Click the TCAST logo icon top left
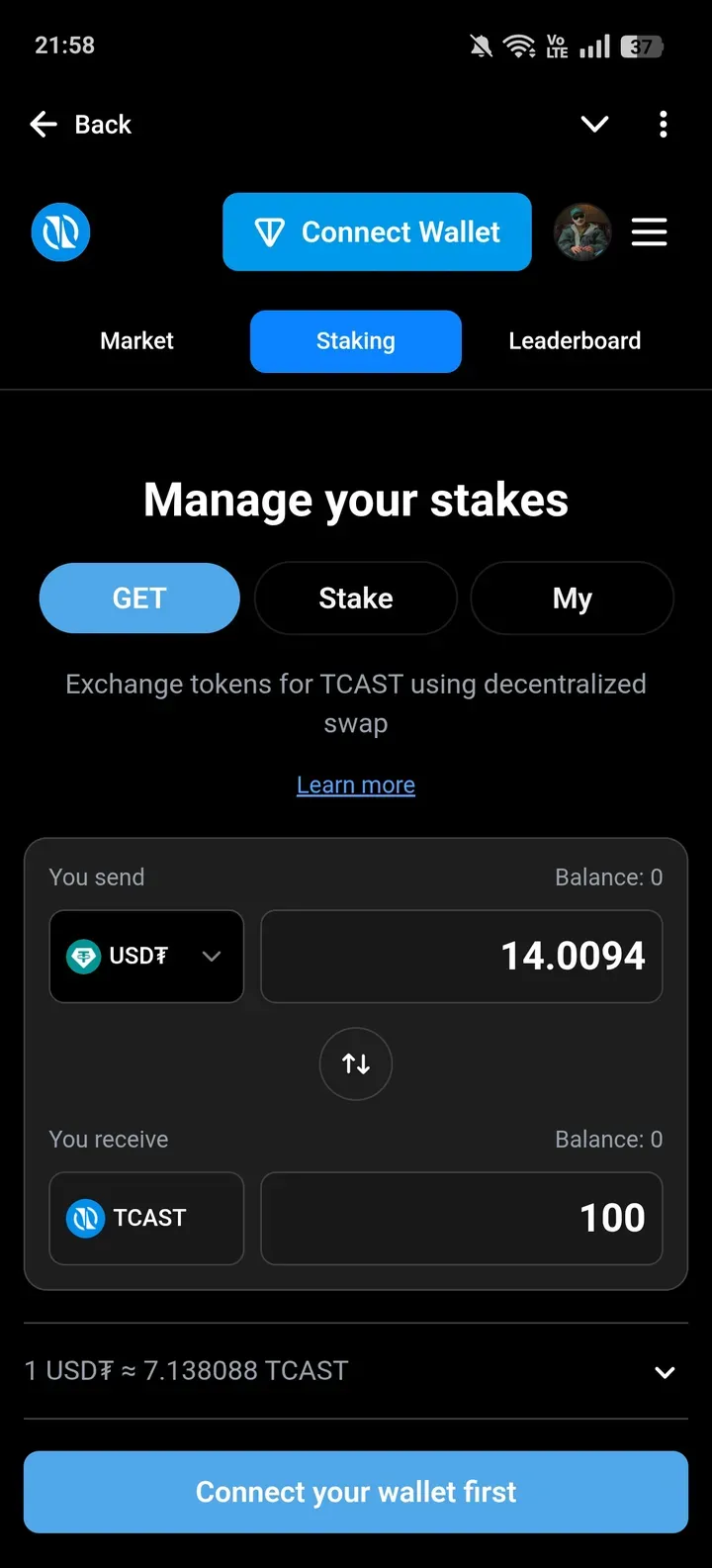Viewport: 712px width, 1568px height. coord(60,231)
